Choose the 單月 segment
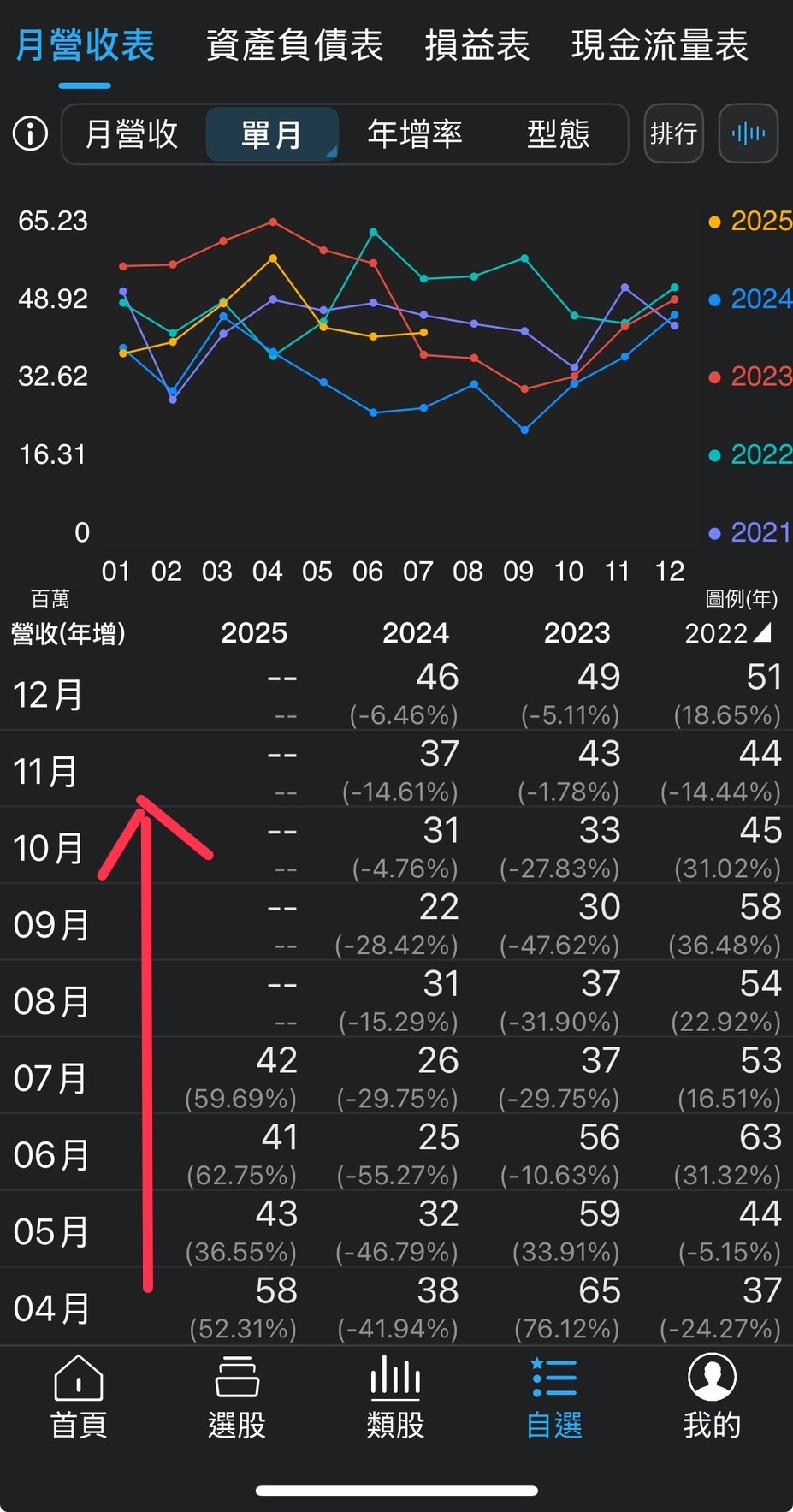This screenshot has height=1512, width=793. pyautogui.click(x=272, y=133)
